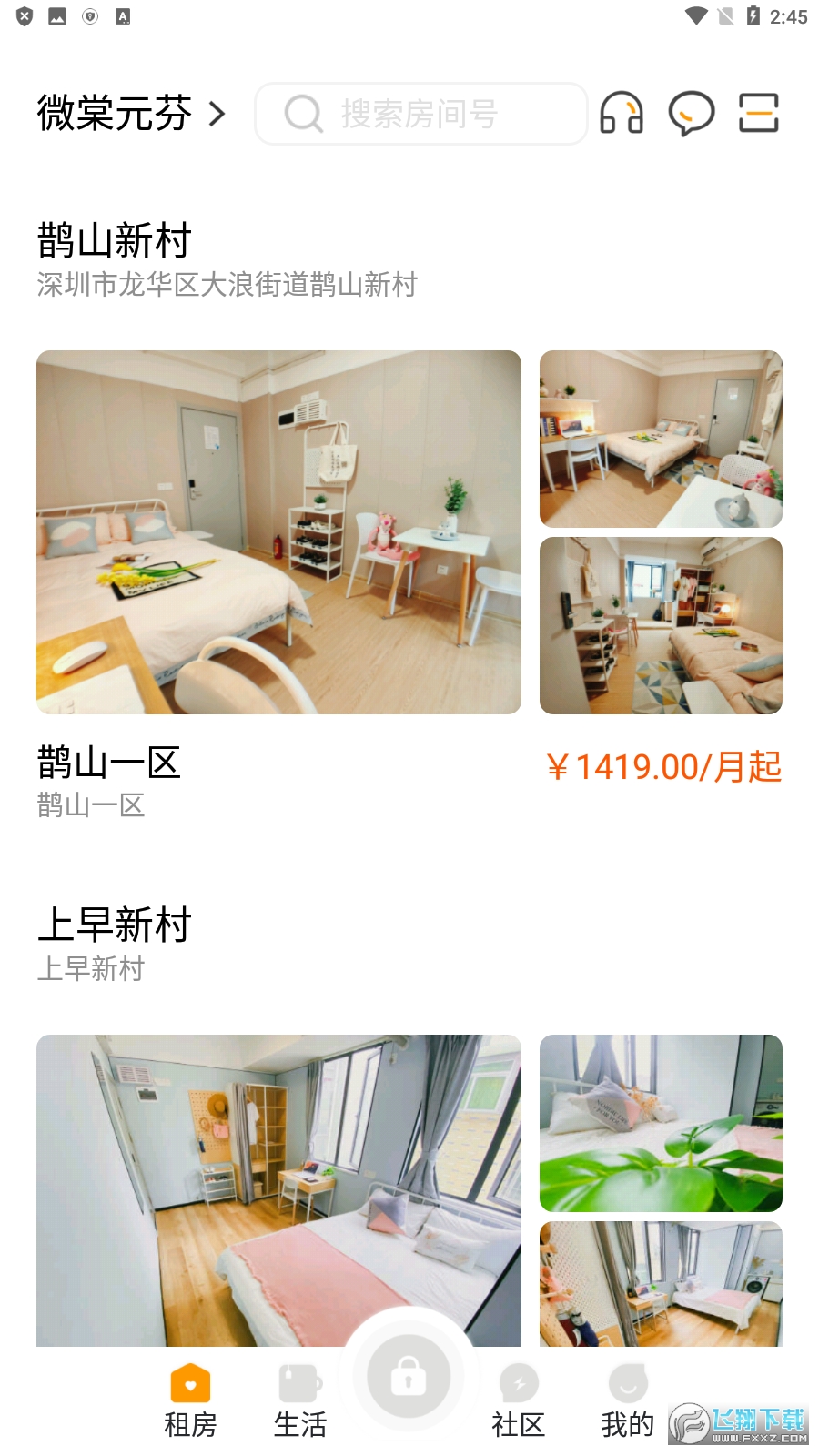View 鹊山一区 top-right room photo
The image size is (819, 1456).
(661, 439)
